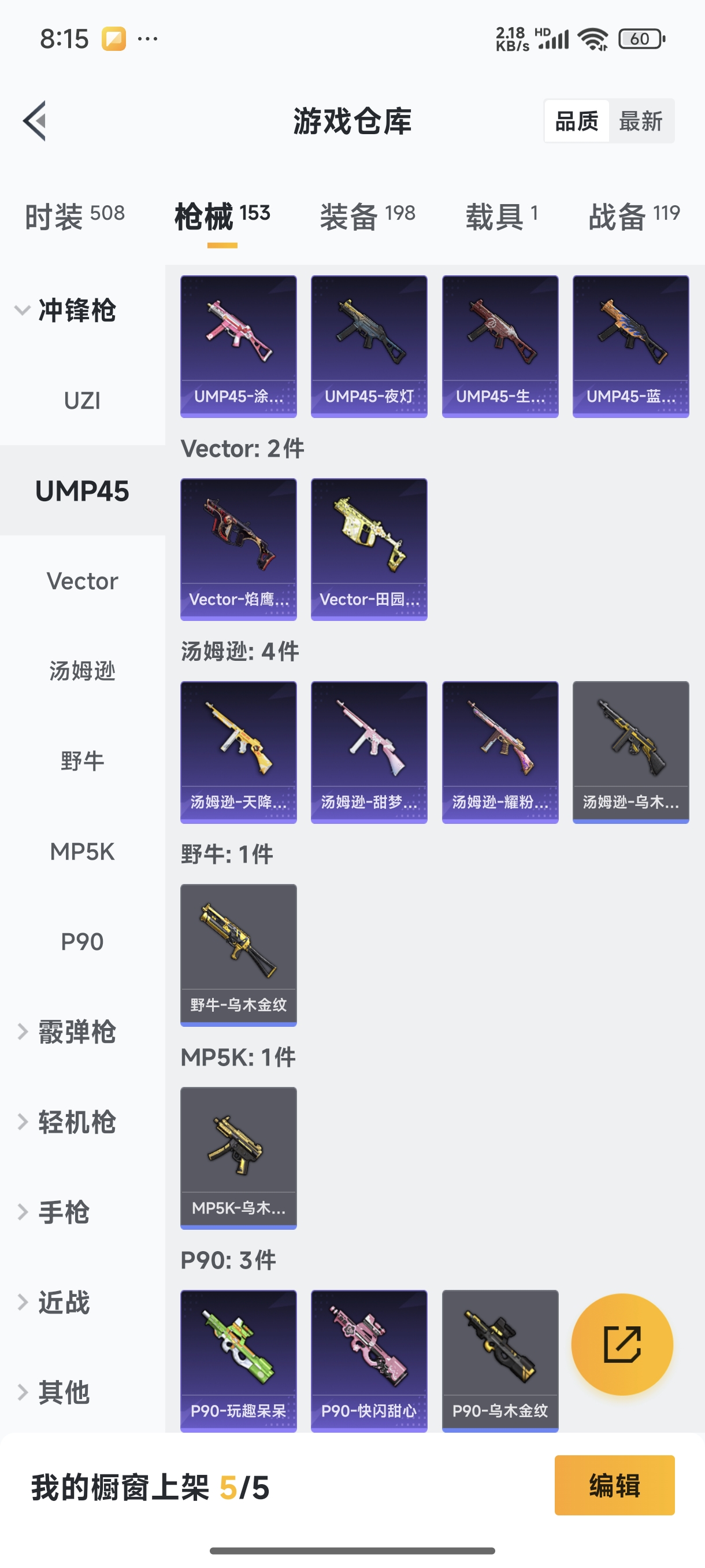Sort items by 最新
705x1568 pixels.
(640, 121)
